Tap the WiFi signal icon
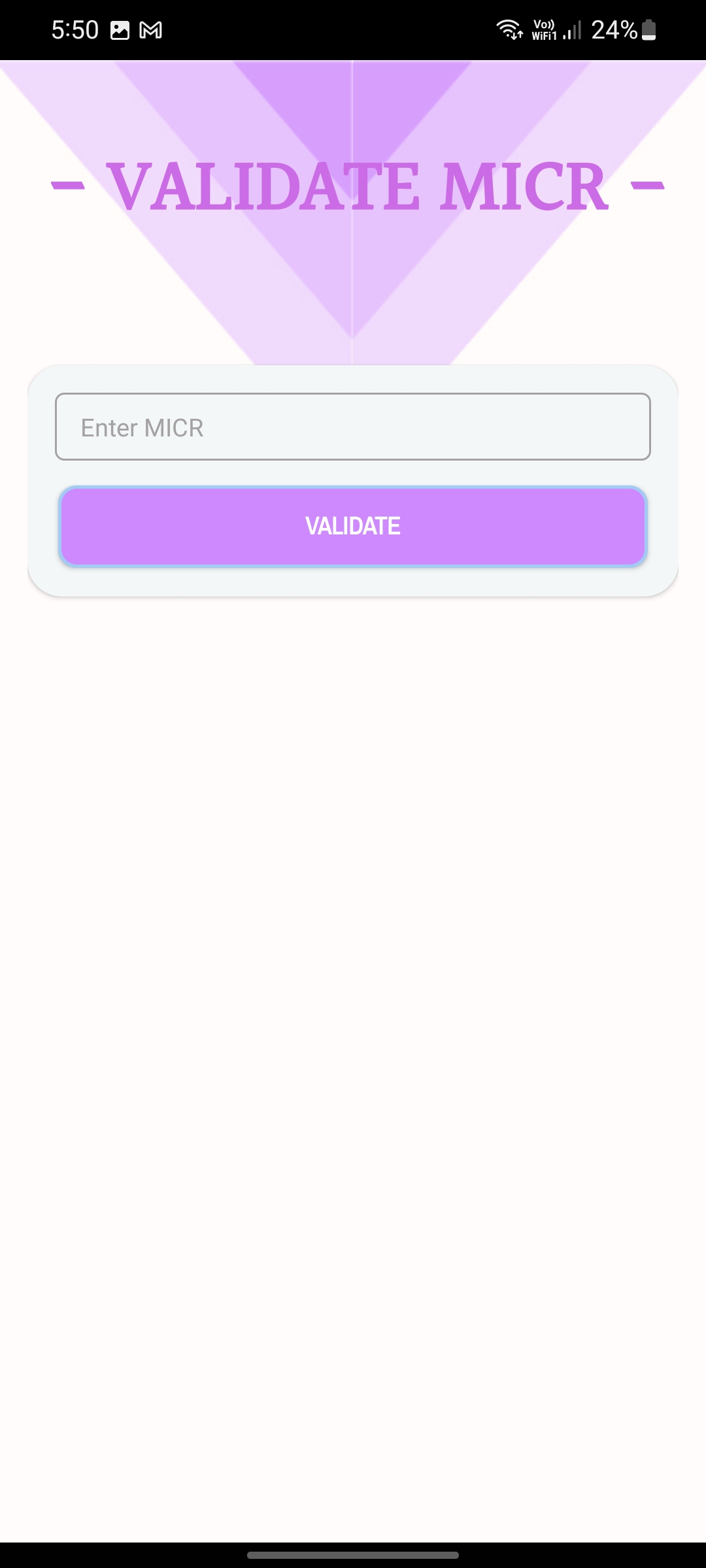Screen dimensions: 706x1568 click(509, 26)
